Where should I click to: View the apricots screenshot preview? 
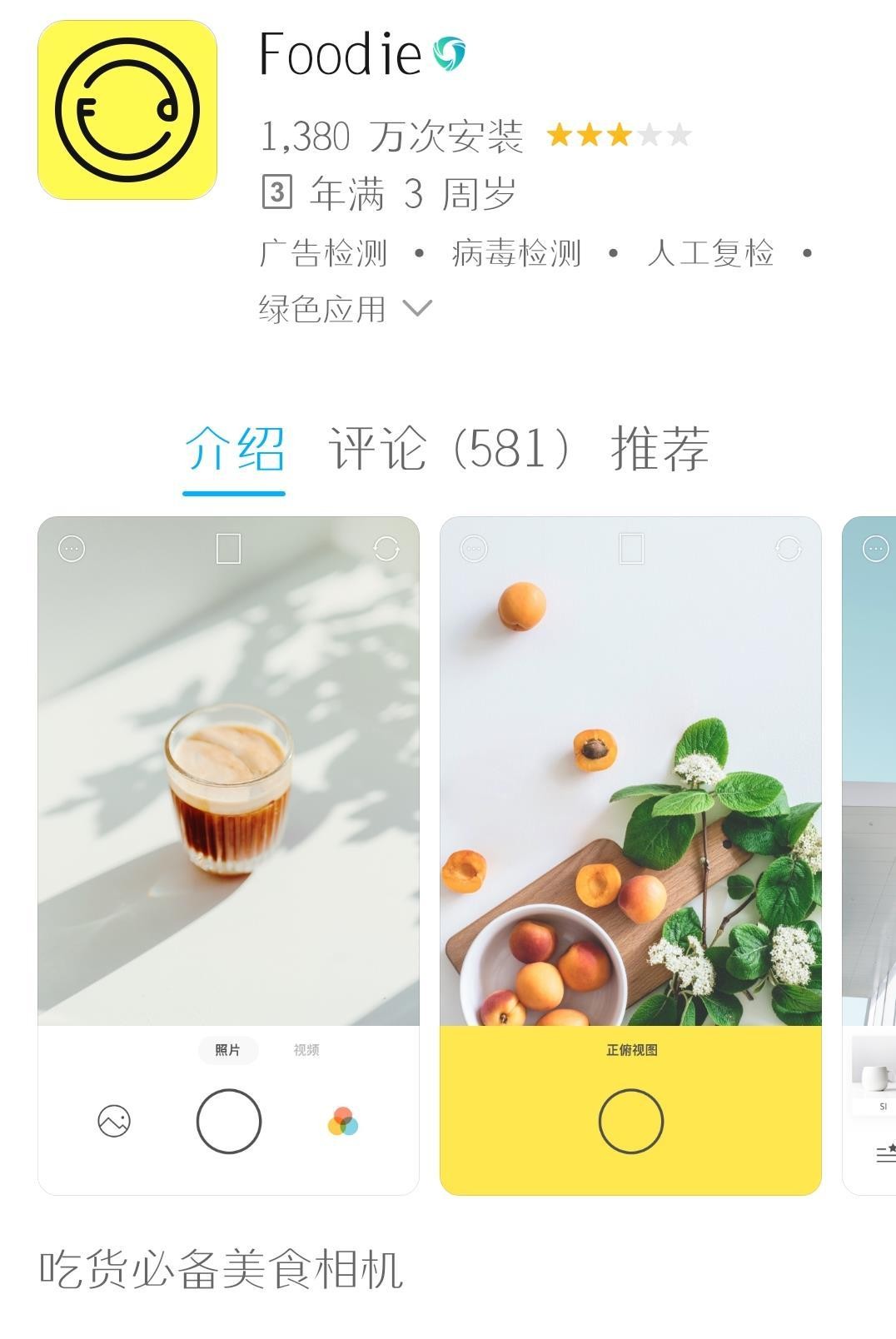tap(630, 854)
